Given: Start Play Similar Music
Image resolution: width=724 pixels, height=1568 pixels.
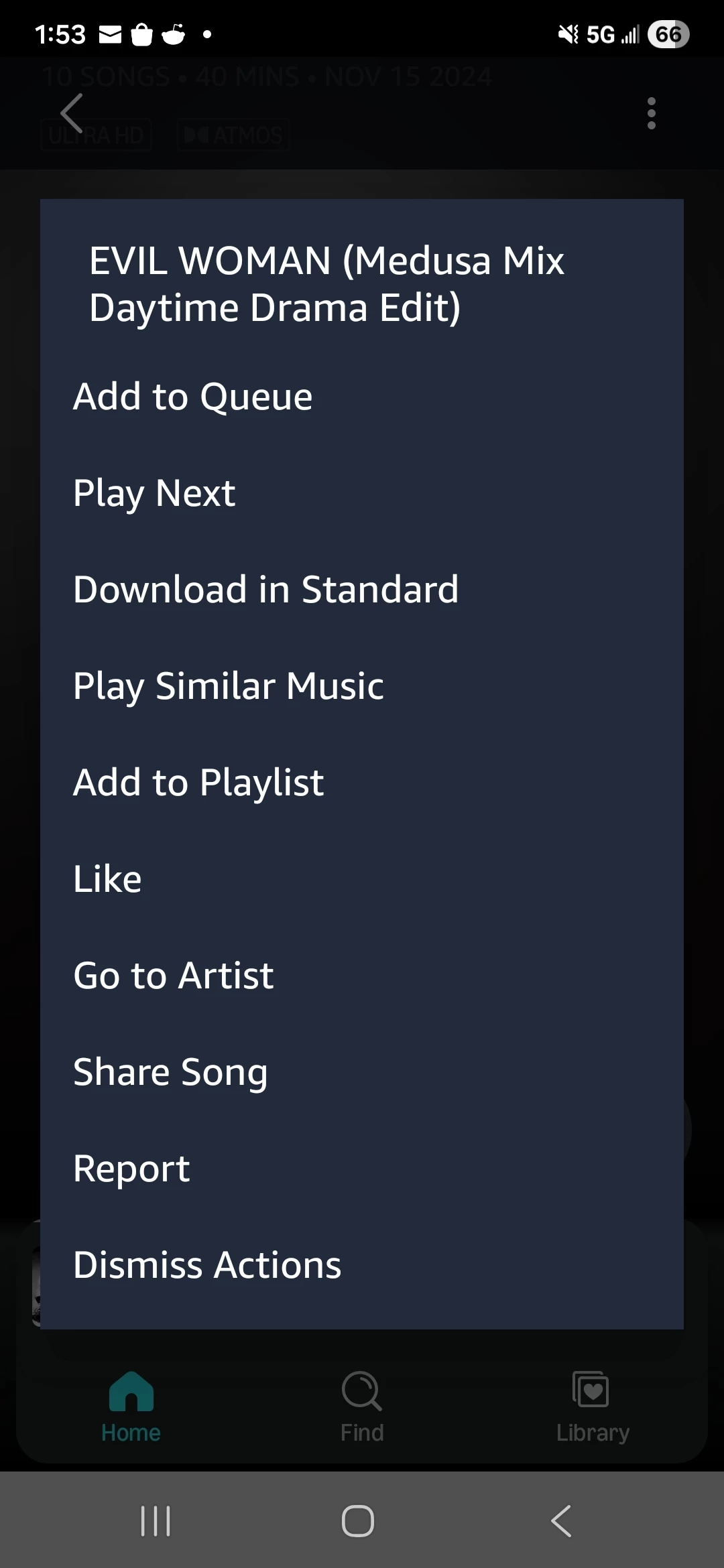Looking at the screenshot, I should point(228,686).
